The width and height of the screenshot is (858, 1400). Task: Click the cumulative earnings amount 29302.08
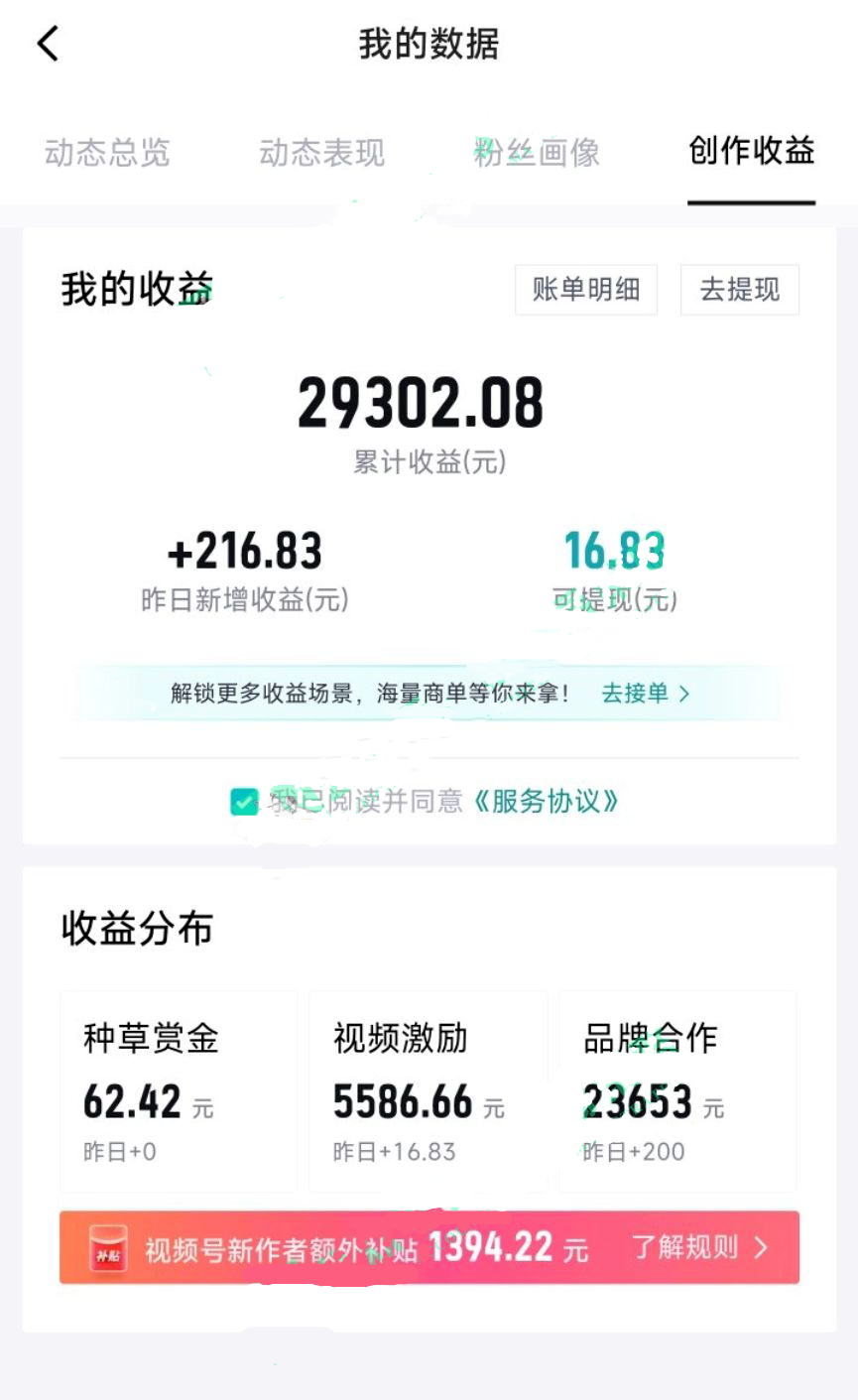coord(422,402)
